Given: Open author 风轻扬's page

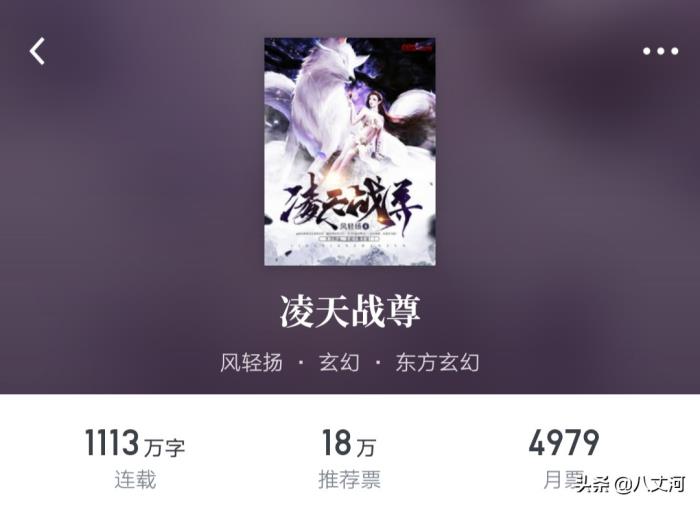Looking at the screenshot, I should [x=252, y=362].
